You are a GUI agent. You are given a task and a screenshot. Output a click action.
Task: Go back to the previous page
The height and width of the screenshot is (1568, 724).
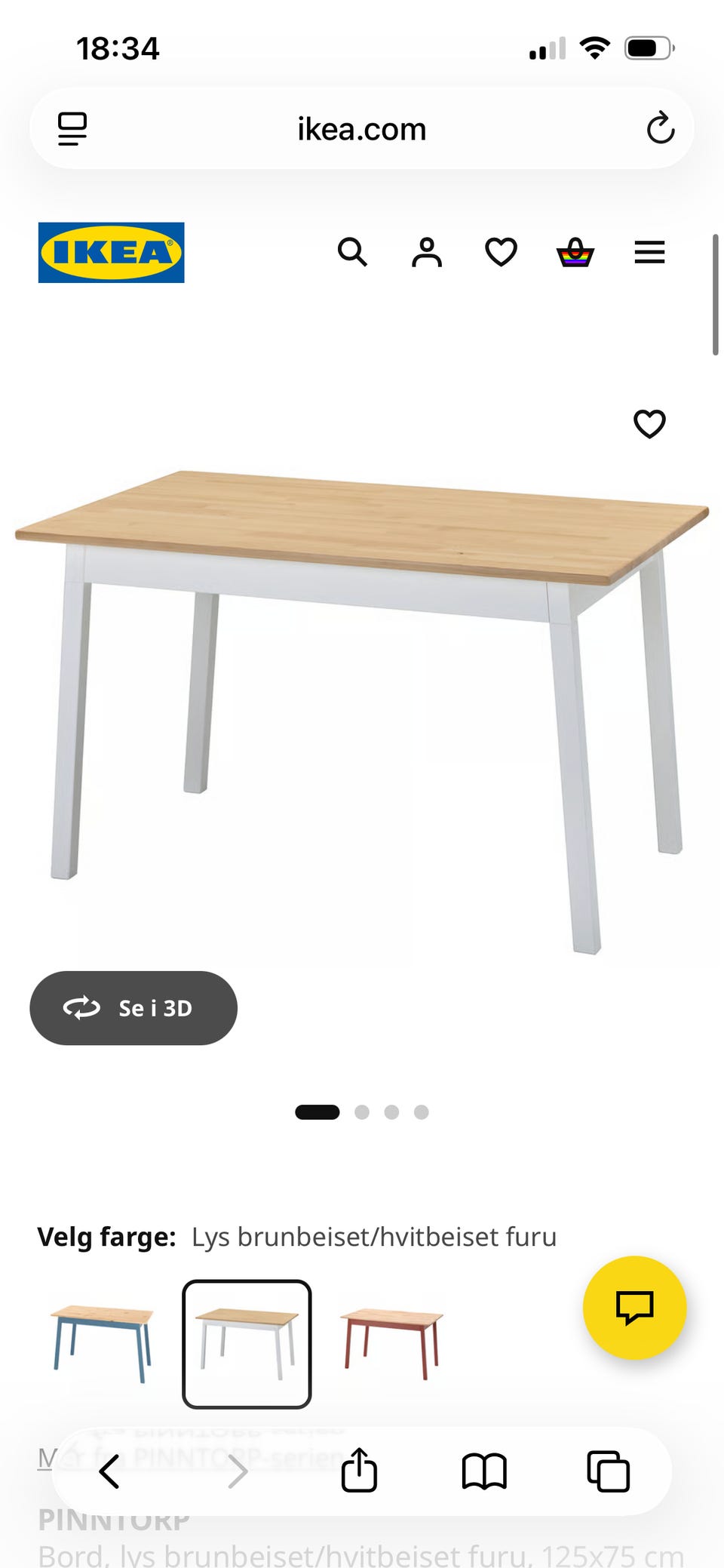109,1471
